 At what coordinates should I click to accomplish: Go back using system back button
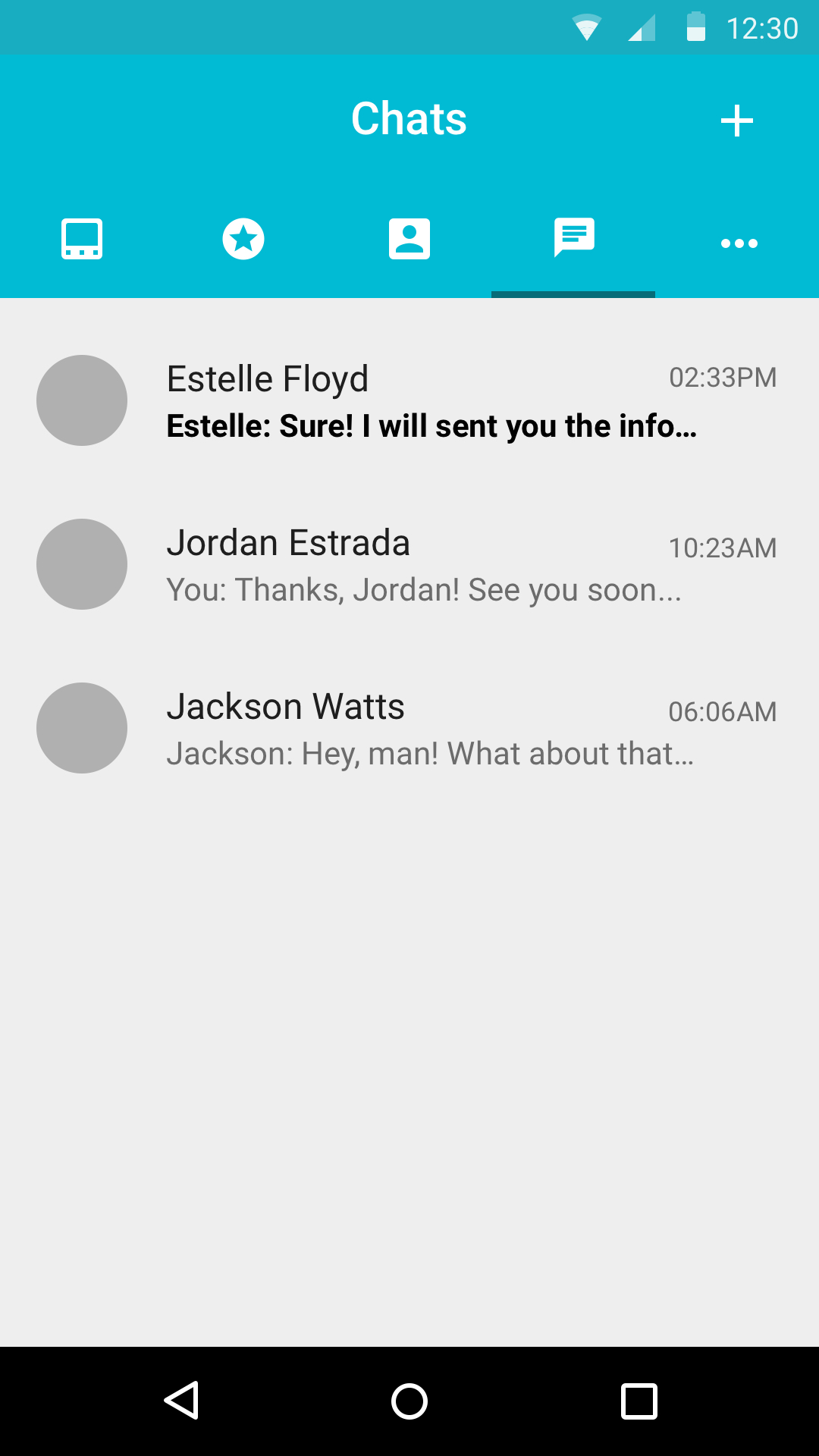182,1400
